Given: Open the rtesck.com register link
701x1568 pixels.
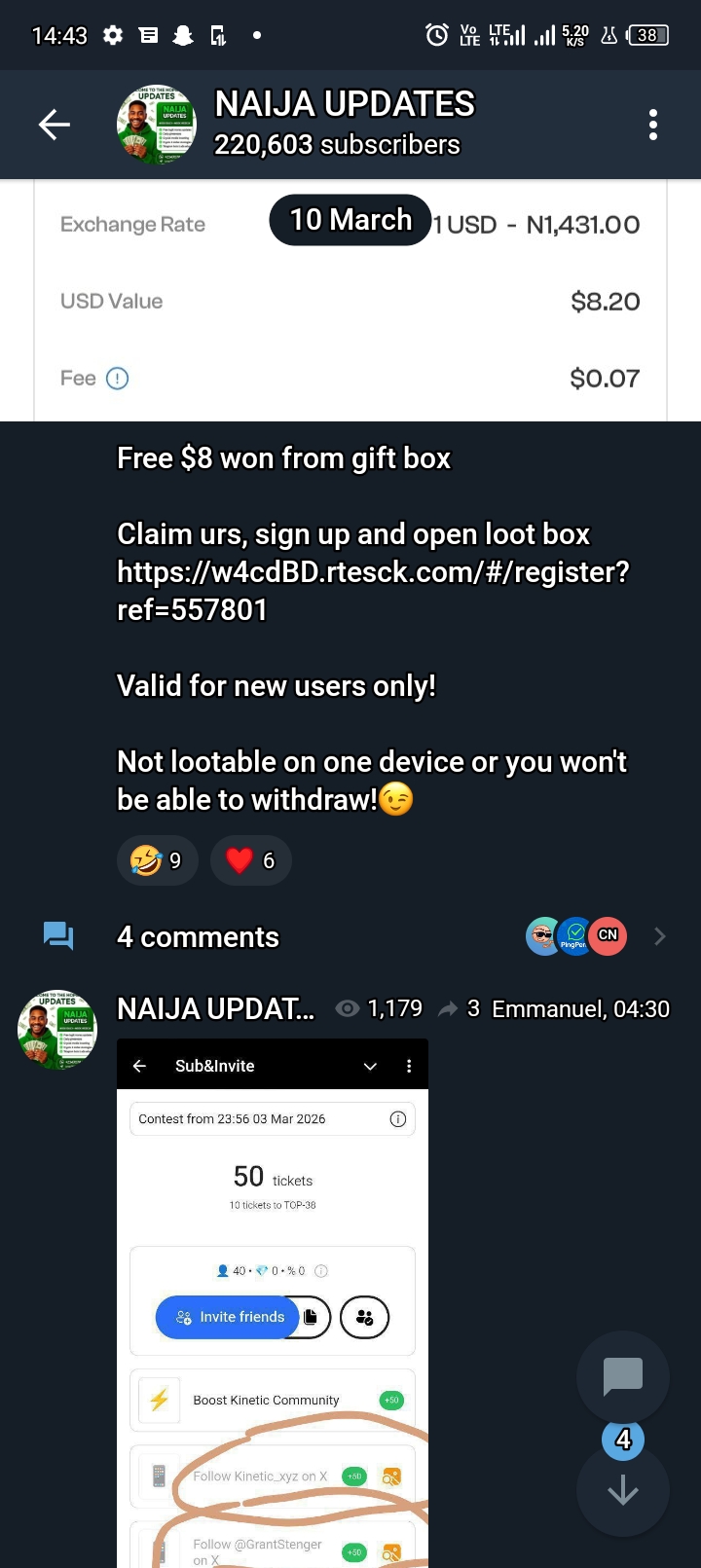Looking at the screenshot, I should 372,590.
